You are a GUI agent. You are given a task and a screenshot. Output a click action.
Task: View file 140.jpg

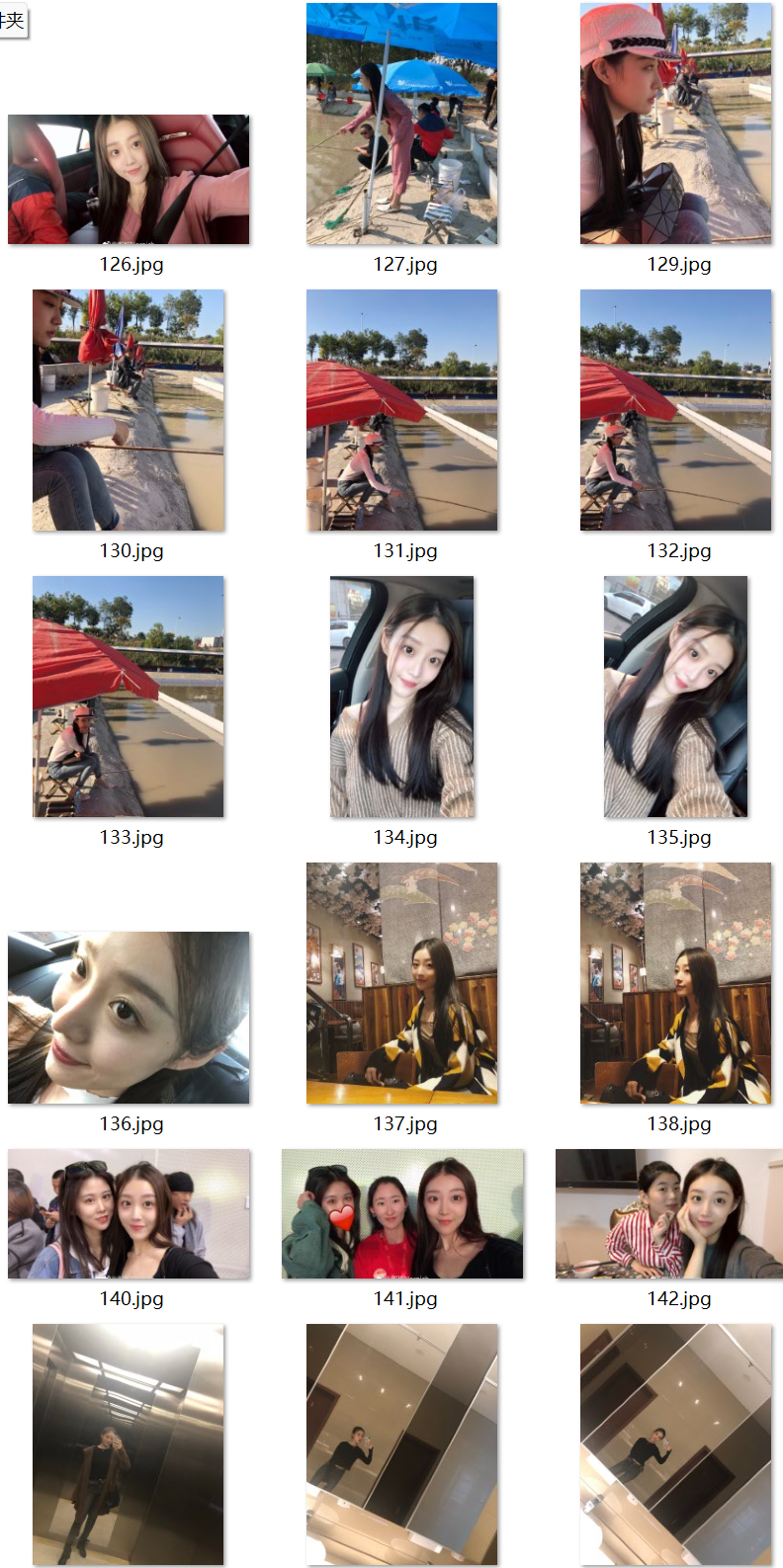tap(129, 1213)
